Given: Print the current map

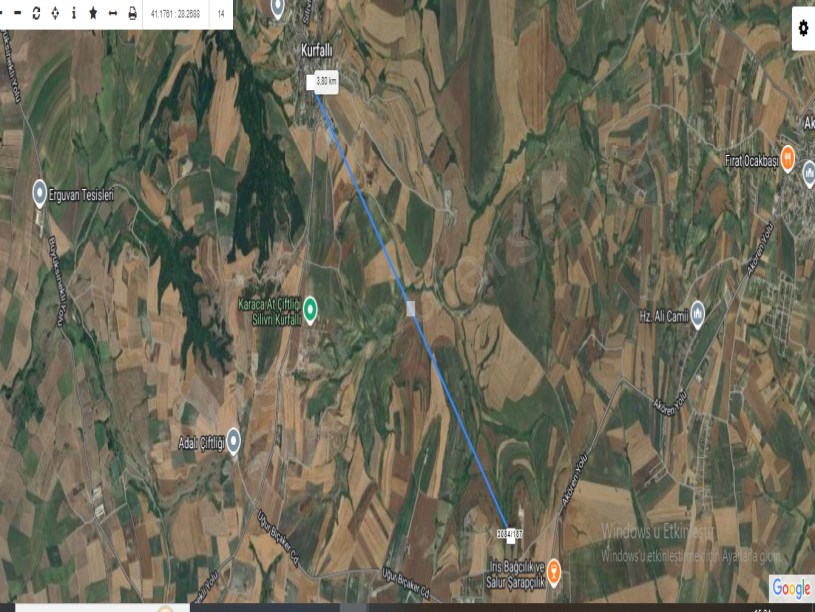Looking at the screenshot, I should point(132,13).
